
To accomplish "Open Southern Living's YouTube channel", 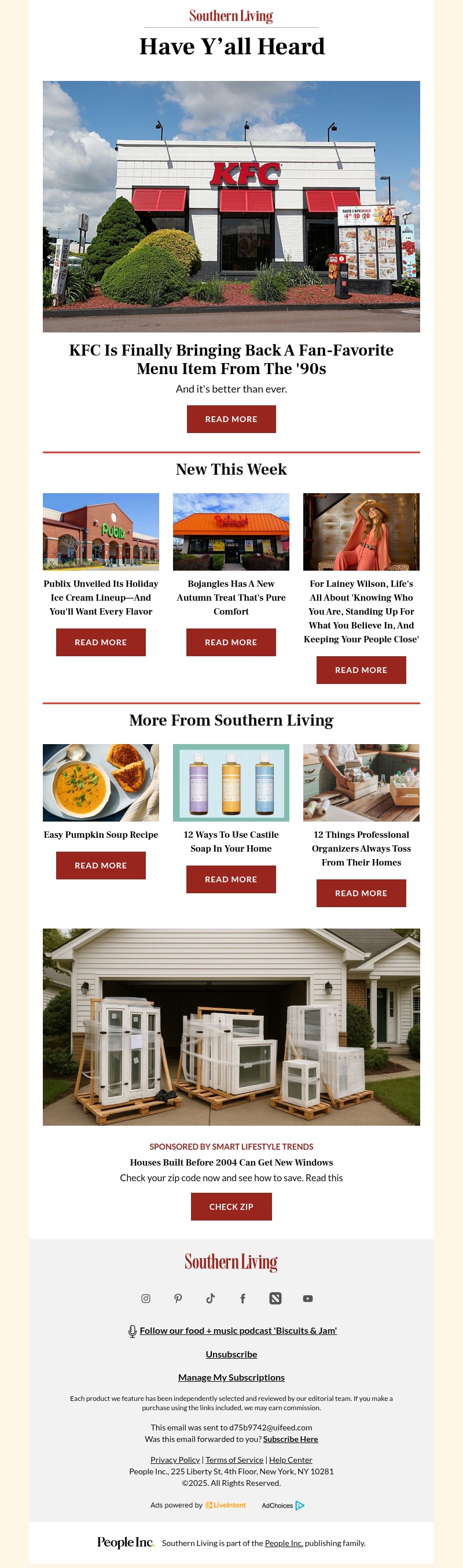I will coord(308,1299).
